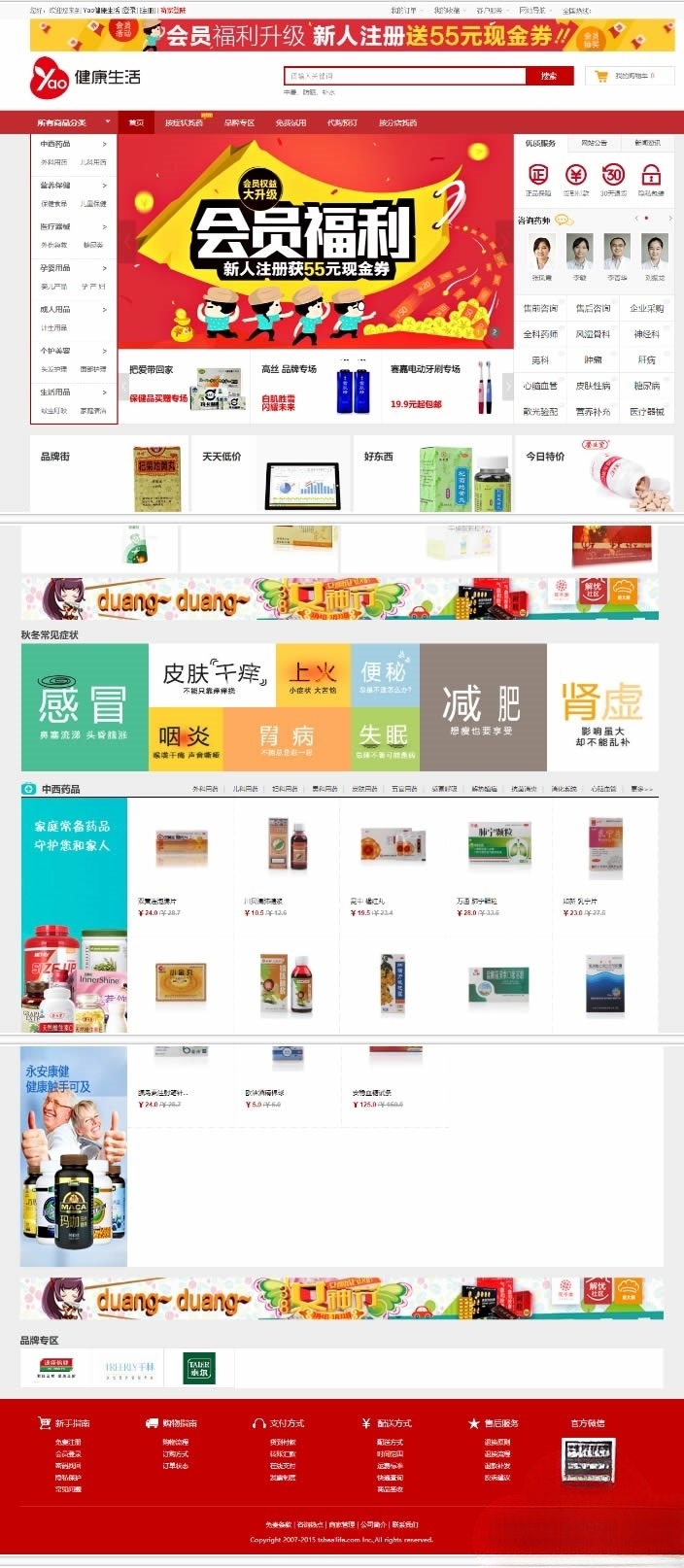Viewport: 684px width, 1568px height.
Task: Focus the keyword search box
Action: (x=403, y=76)
